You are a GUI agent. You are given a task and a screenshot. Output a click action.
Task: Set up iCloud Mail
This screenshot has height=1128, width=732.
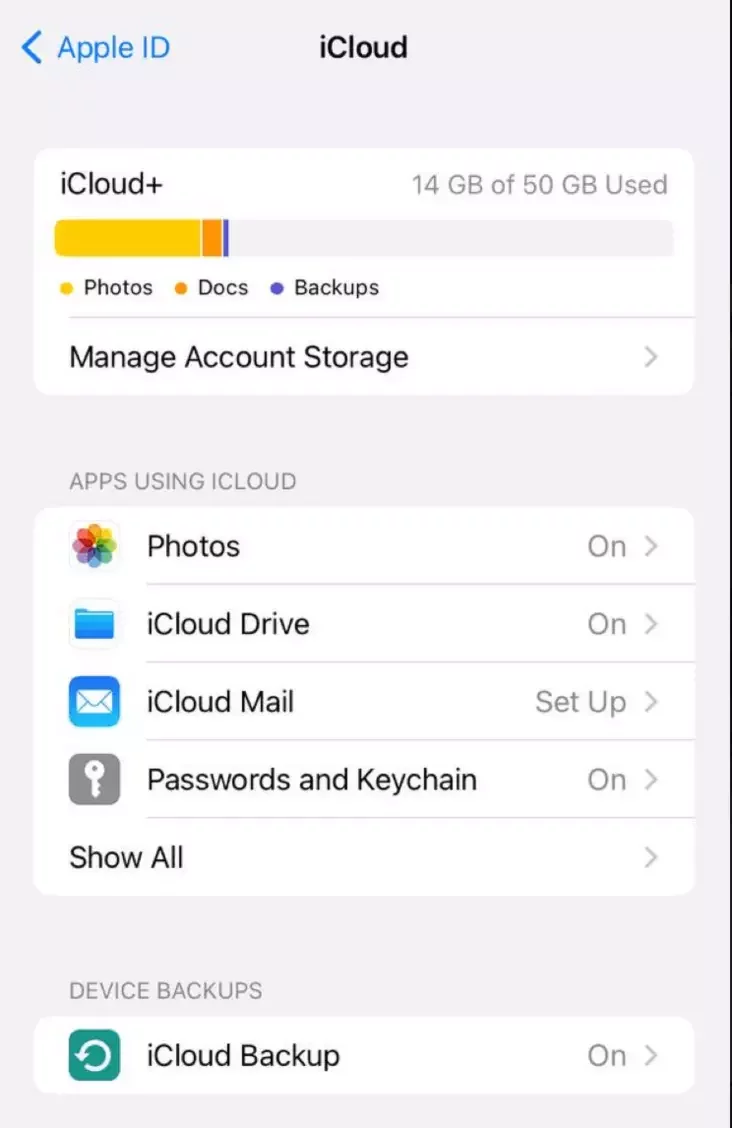click(x=363, y=702)
